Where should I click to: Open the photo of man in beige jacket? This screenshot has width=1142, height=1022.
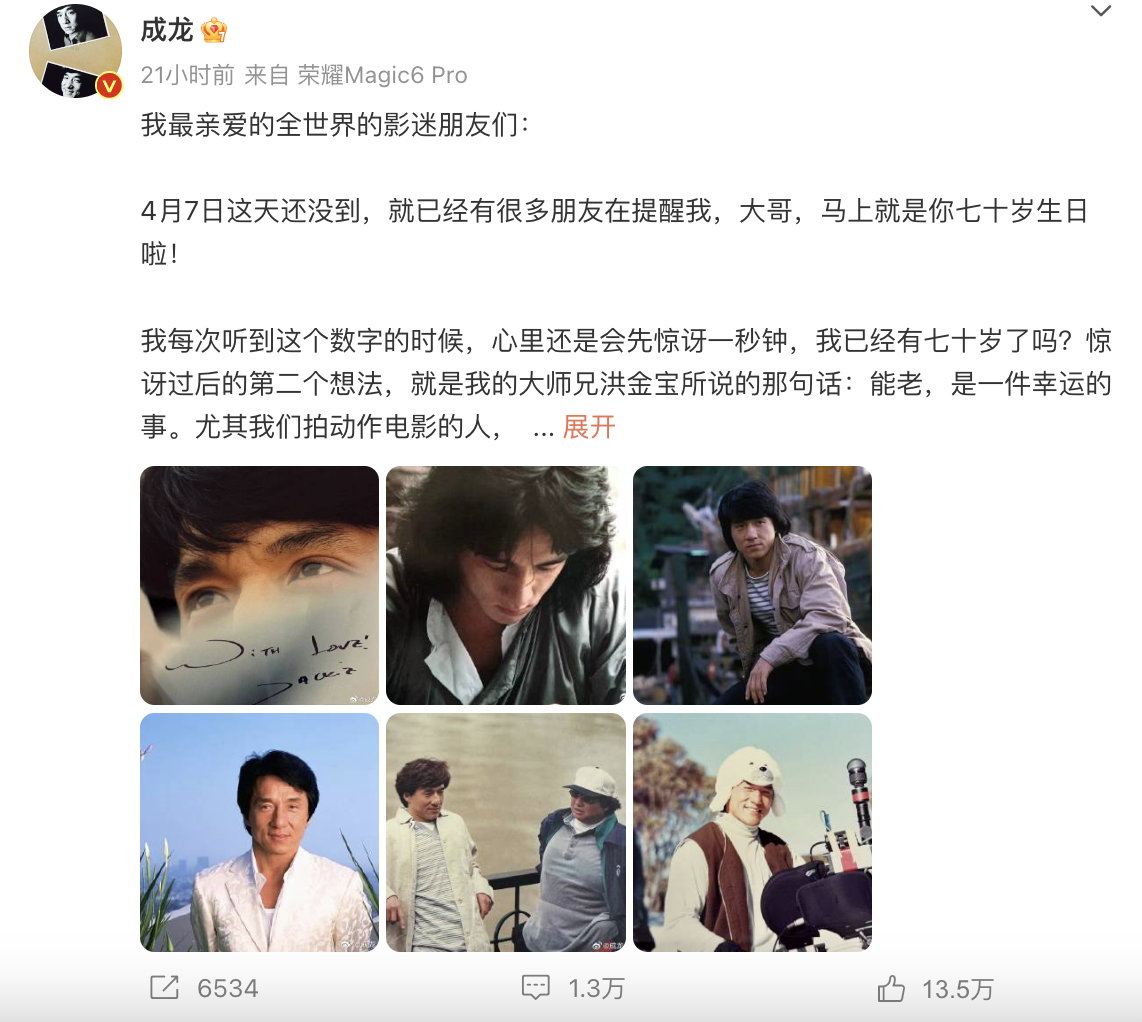click(x=752, y=585)
